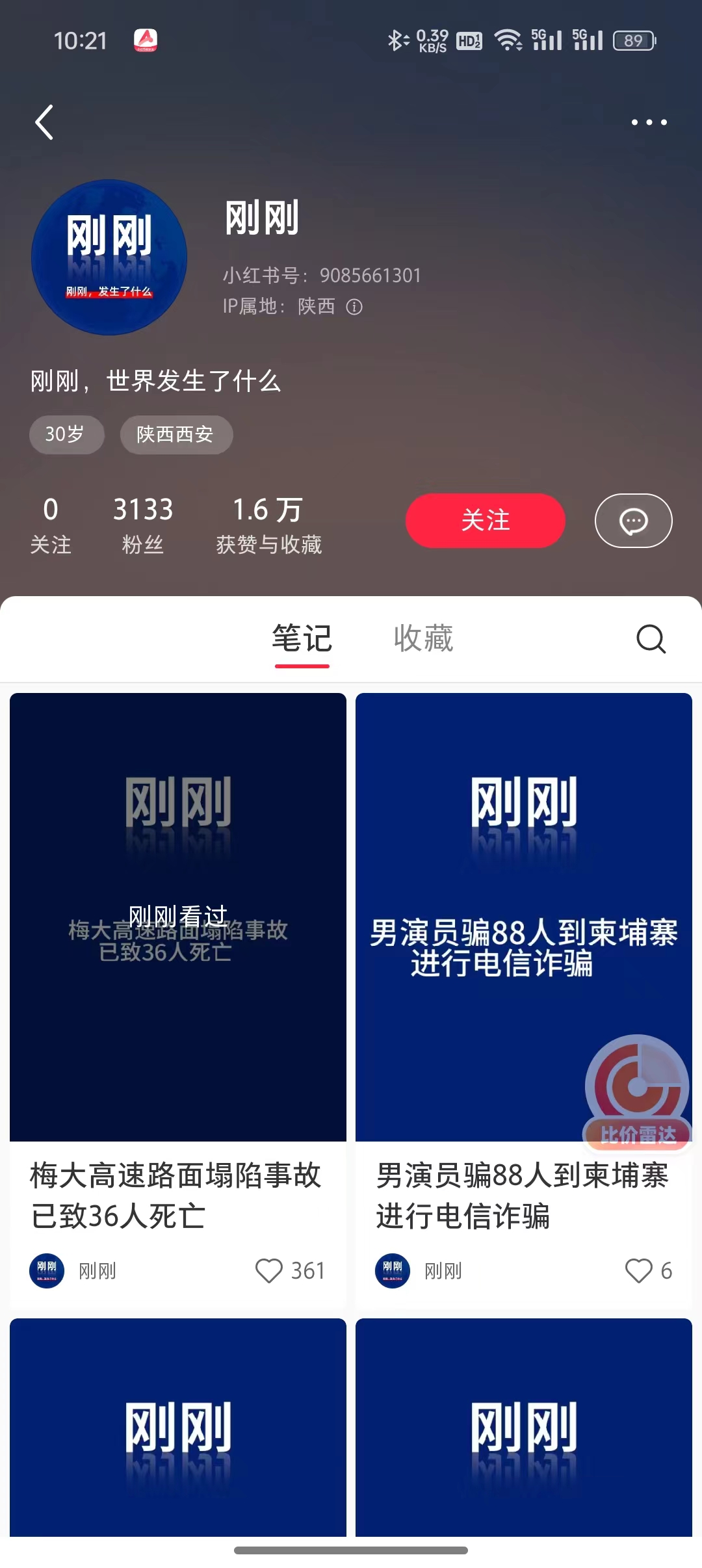702x1568 pixels.
Task: Like the 男演员骗88人到柬埔寨 note
Action: (638, 1270)
